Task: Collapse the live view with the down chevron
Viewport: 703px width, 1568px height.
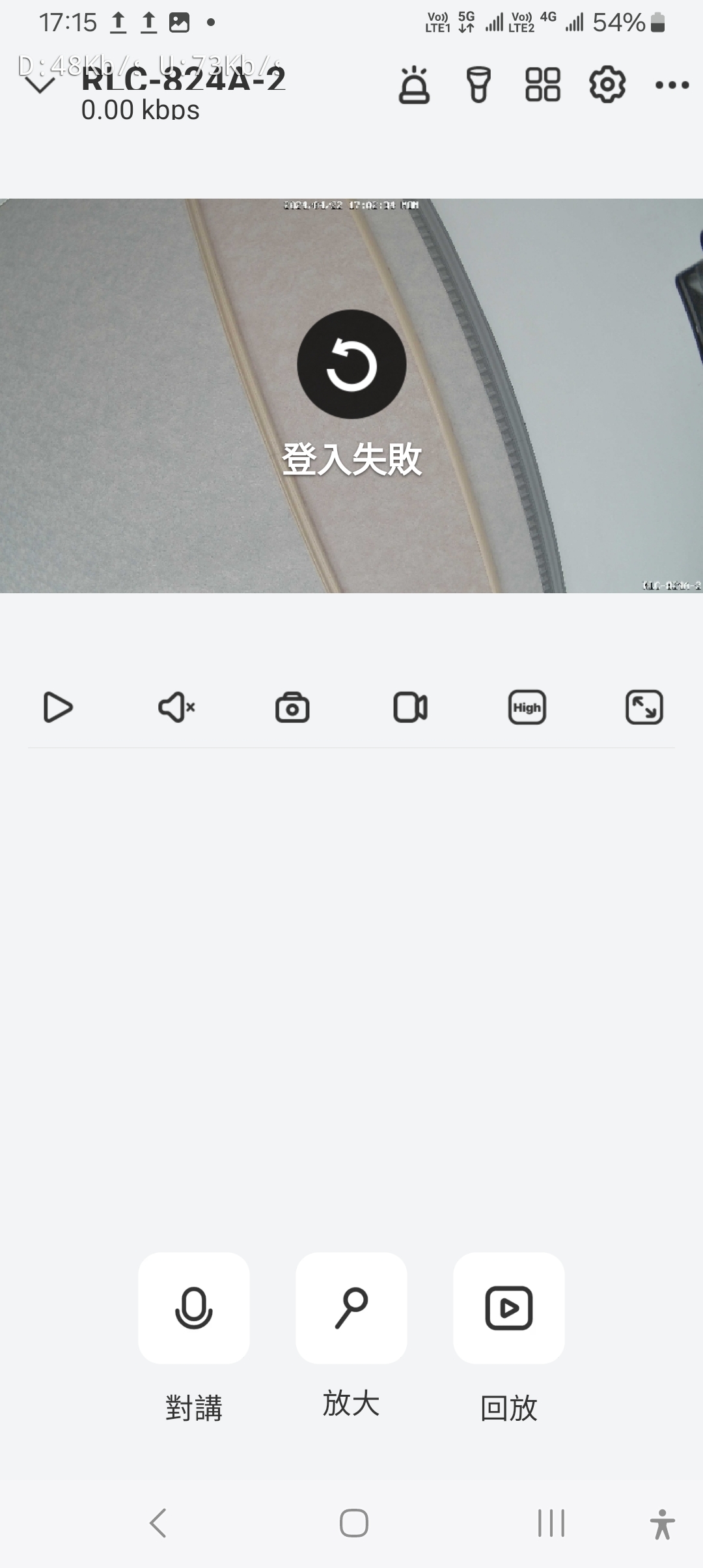Action: pyautogui.click(x=39, y=86)
